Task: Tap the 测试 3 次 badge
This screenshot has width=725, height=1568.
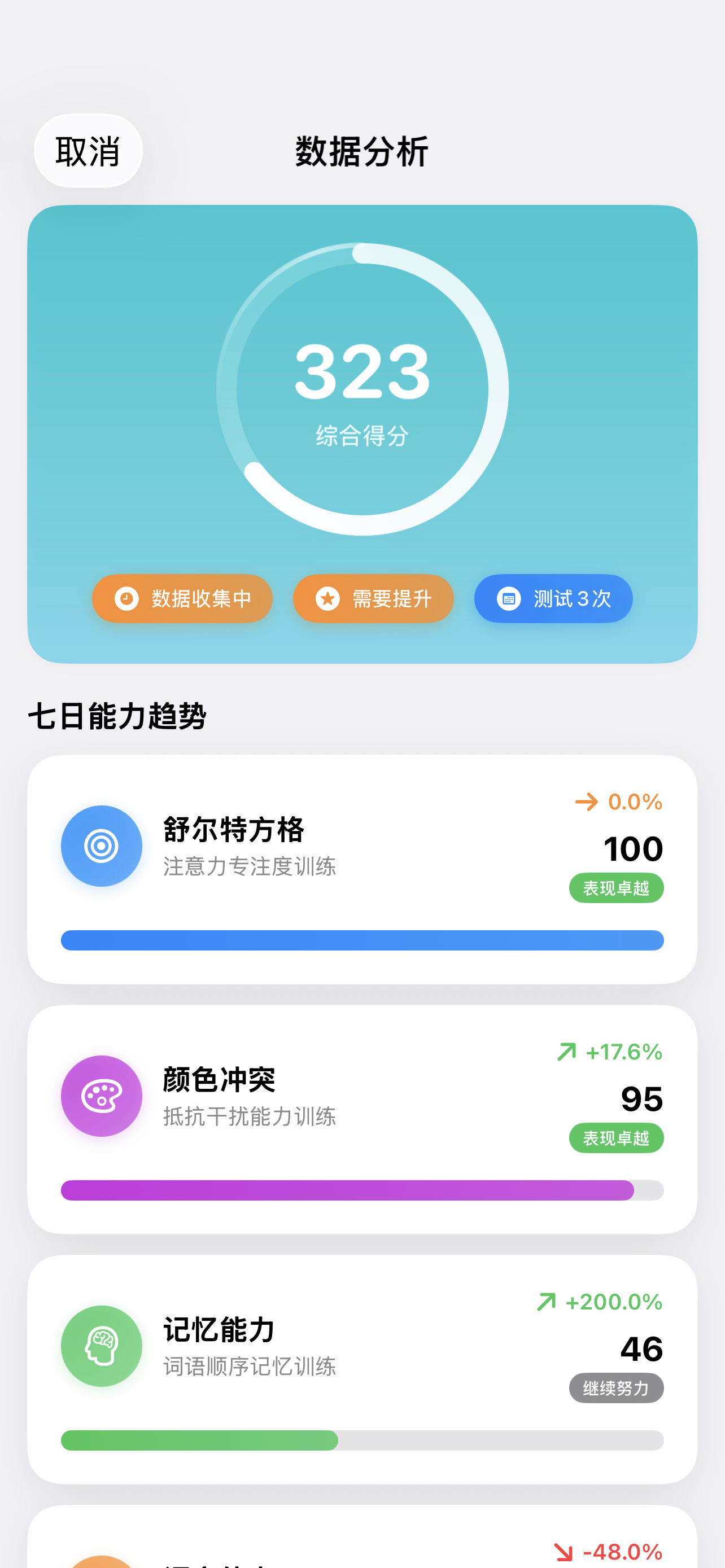Action: [553, 599]
